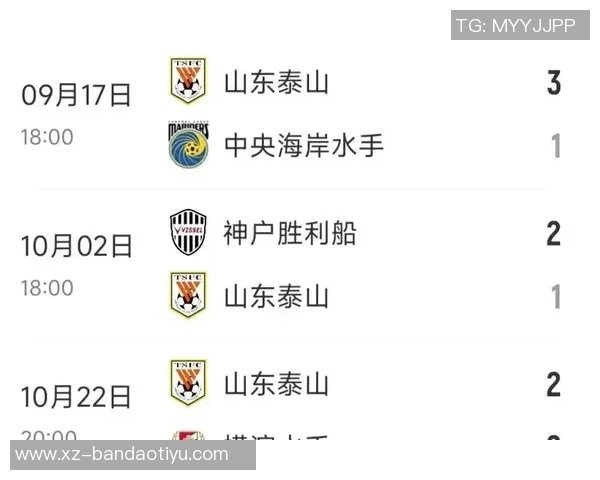Screen dimensions: 600x480
Task: Open the 10月22日 山东泰山 match
Action: click(x=300, y=398)
